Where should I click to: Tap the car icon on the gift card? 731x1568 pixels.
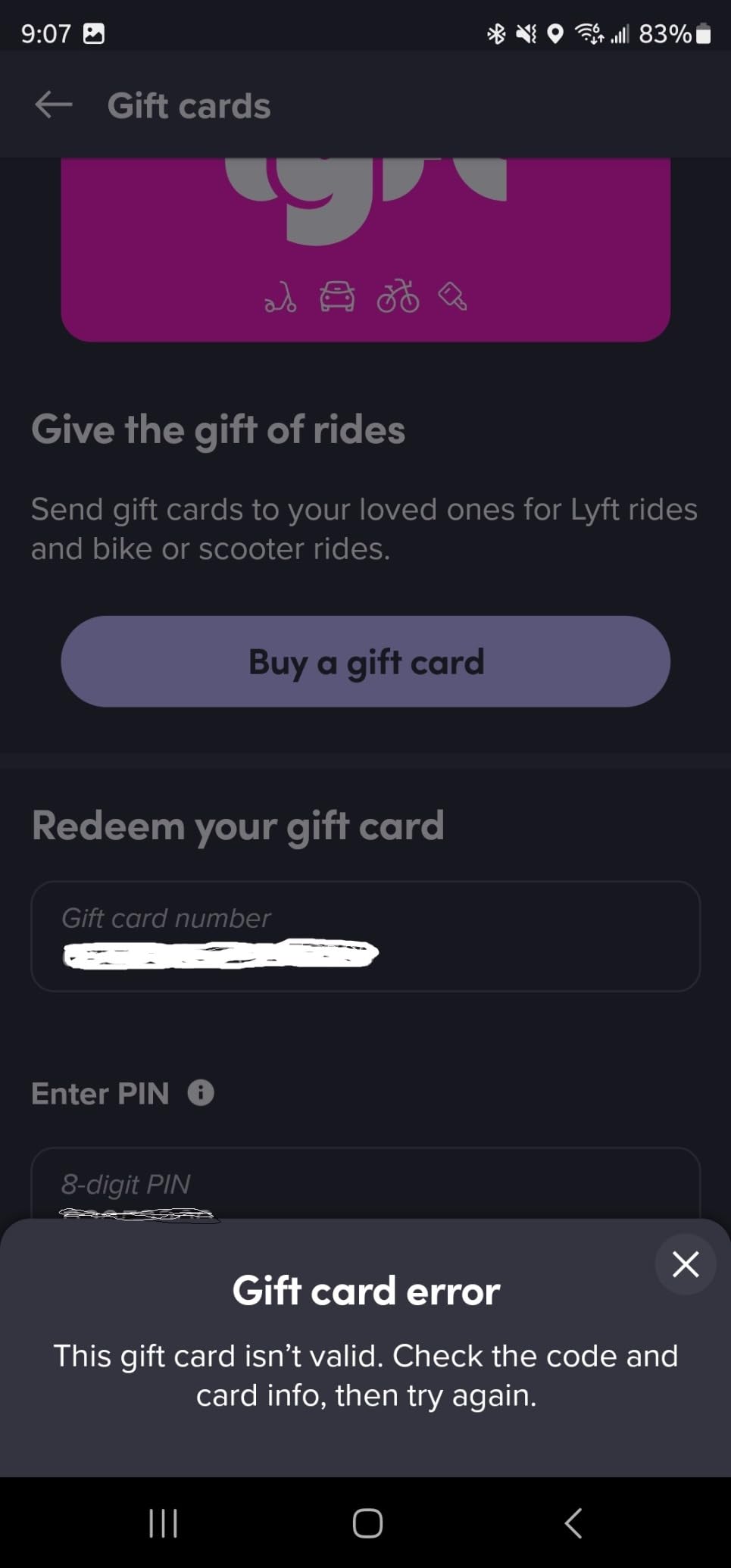tap(337, 296)
